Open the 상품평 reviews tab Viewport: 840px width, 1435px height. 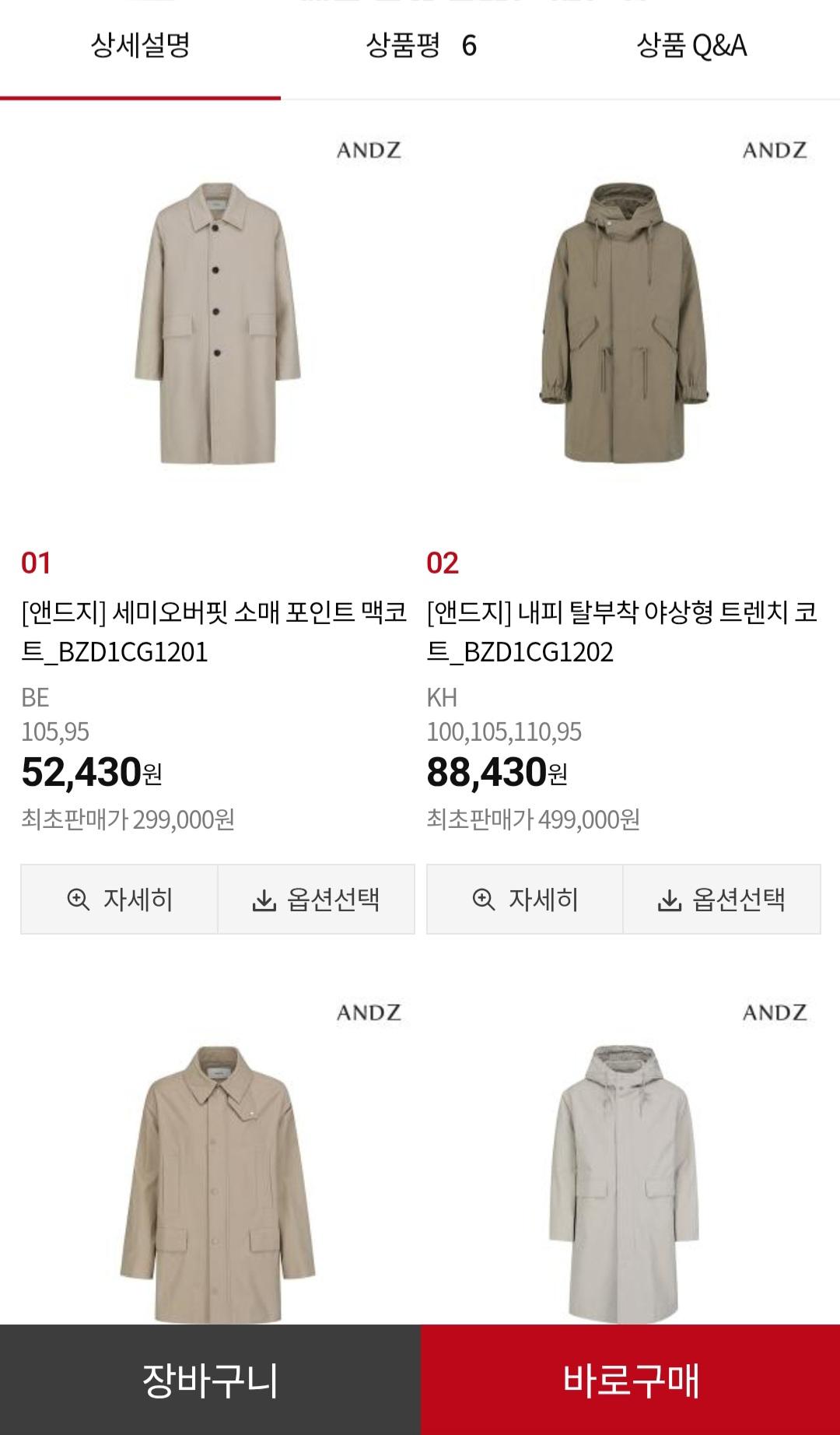[x=421, y=47]
